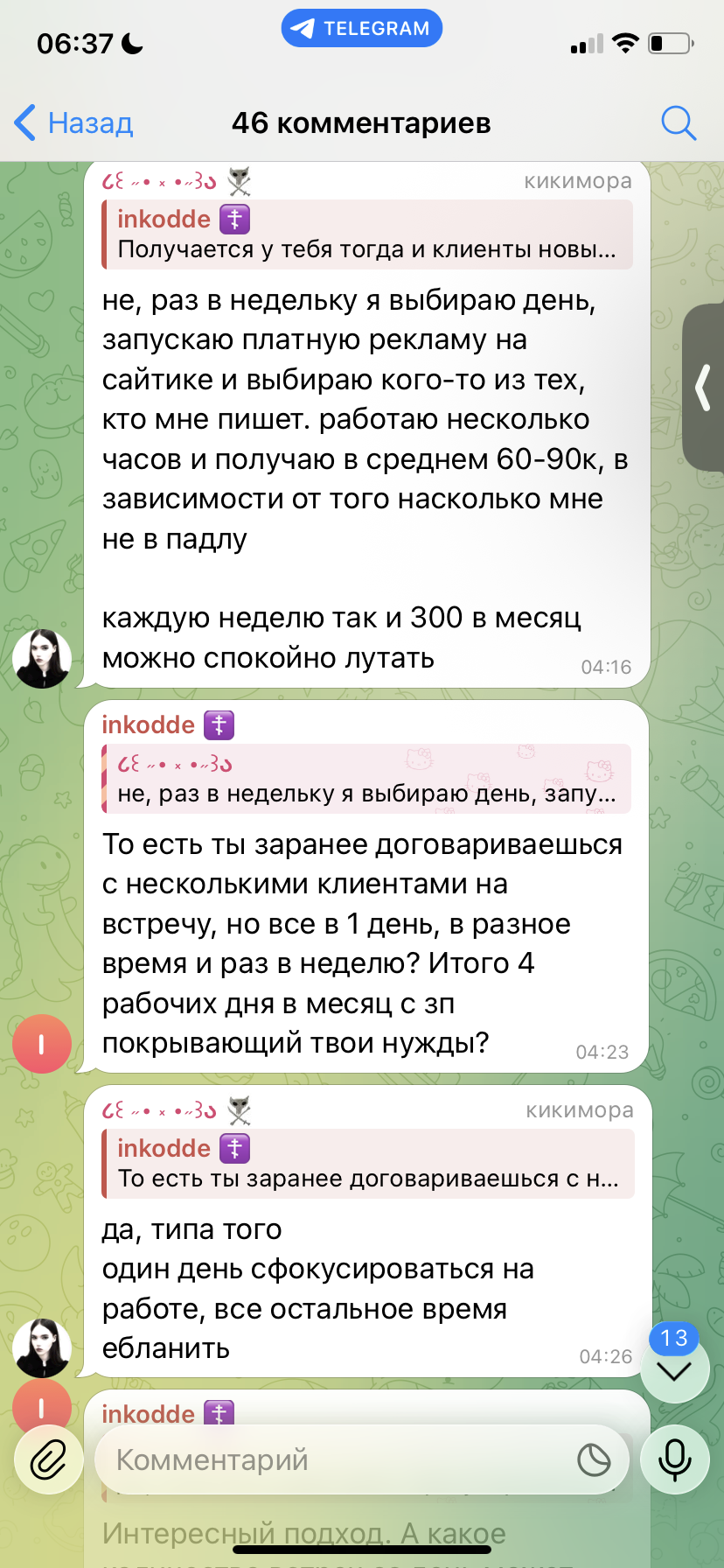Open inkodde's red avatar
The height and width of the screenshot is (1568, 724).
(42, 1044)
